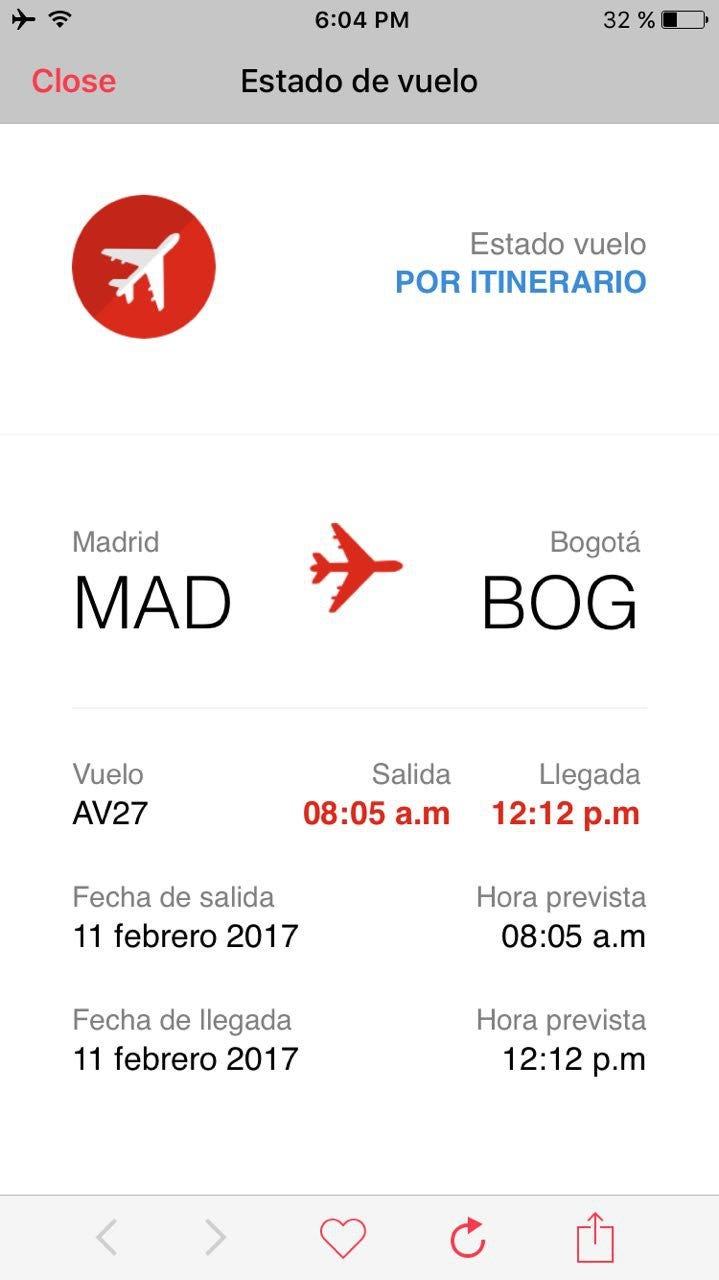Refresh the flight status

click(x=467, y=1239)
